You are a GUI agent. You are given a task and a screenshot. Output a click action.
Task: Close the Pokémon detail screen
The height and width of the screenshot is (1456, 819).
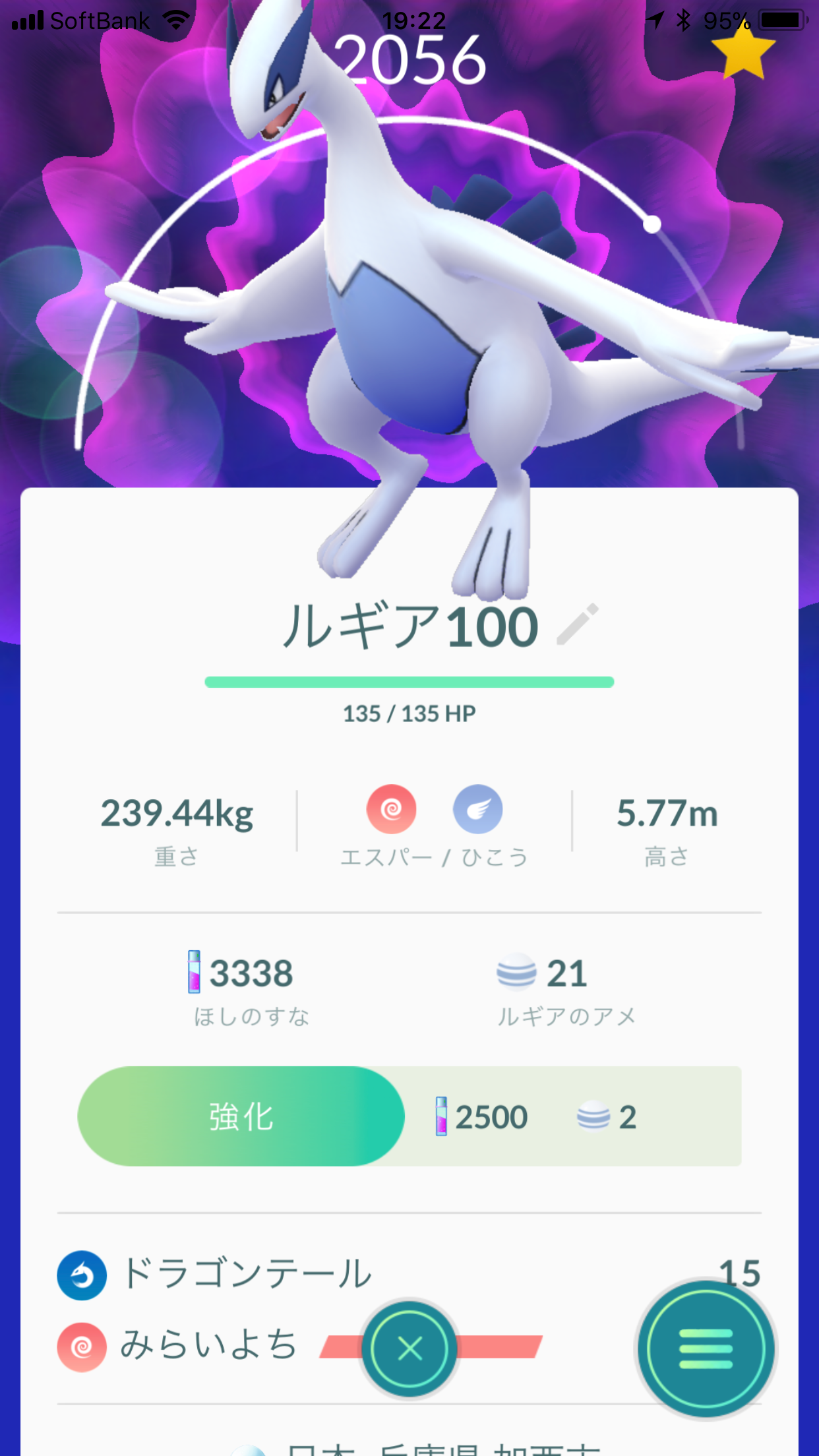tap(409, 1349)
